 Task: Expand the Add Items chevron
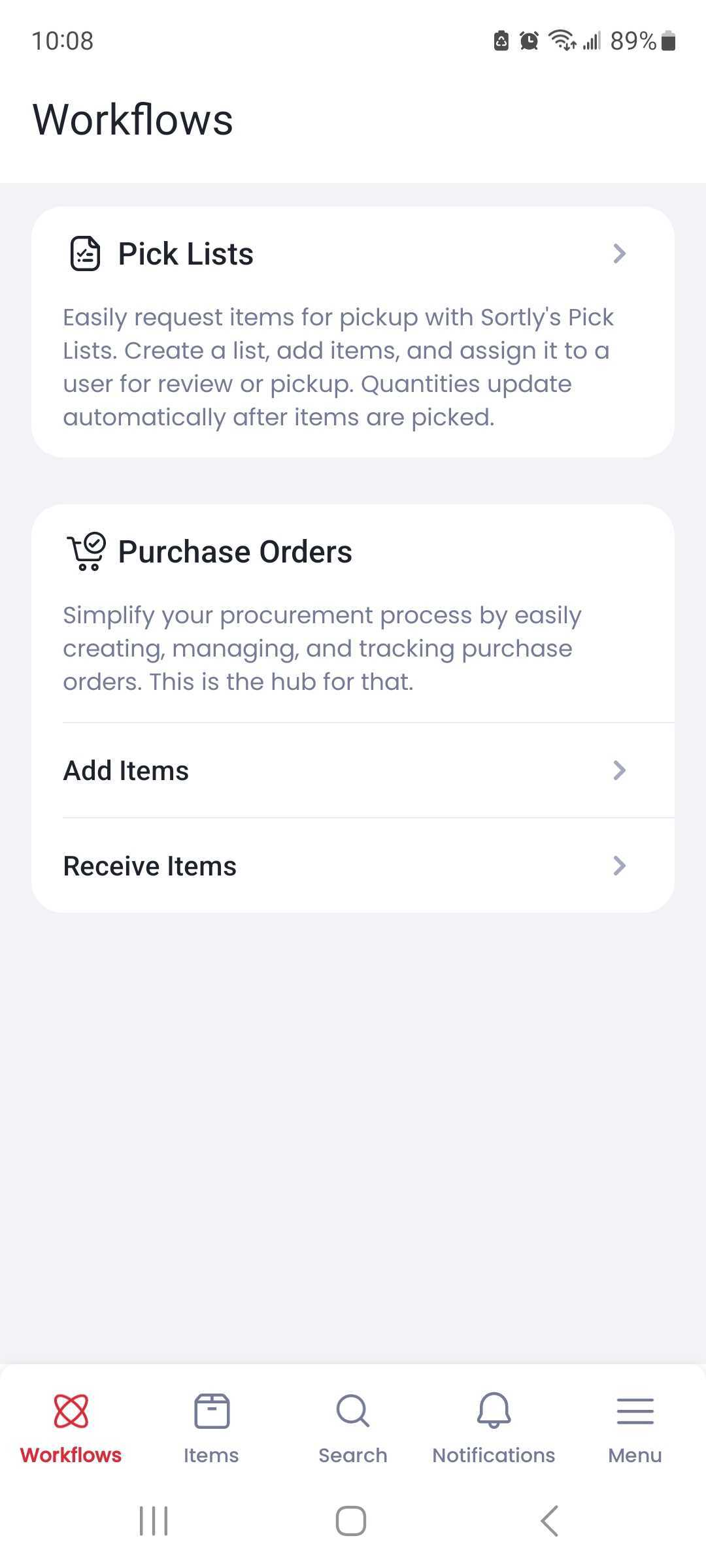620,771
